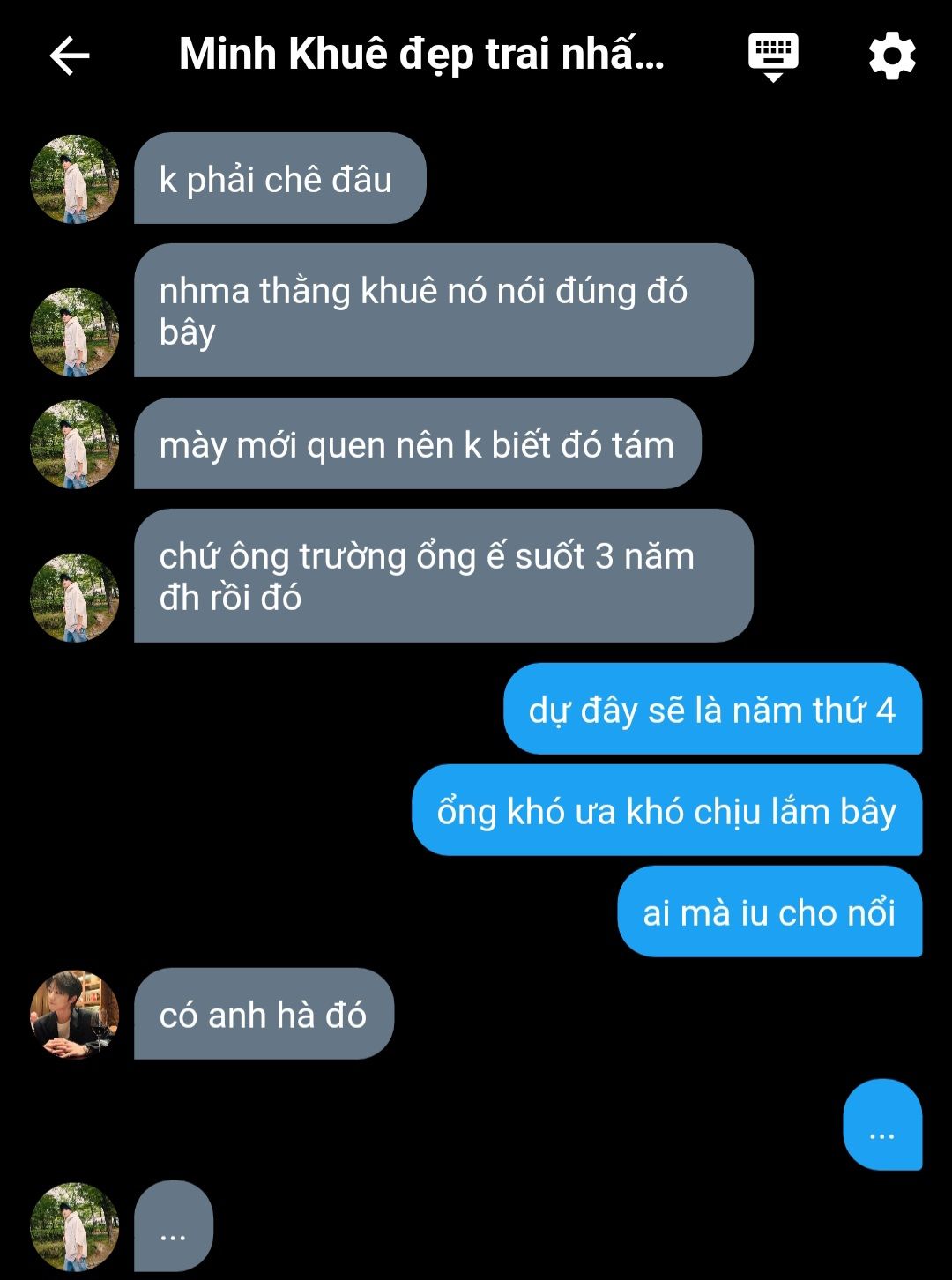The height and width of the screenshot is (1280, 952).
Task: Open avatar beside "có anh hà đó"
Action: click(75, 1014)
